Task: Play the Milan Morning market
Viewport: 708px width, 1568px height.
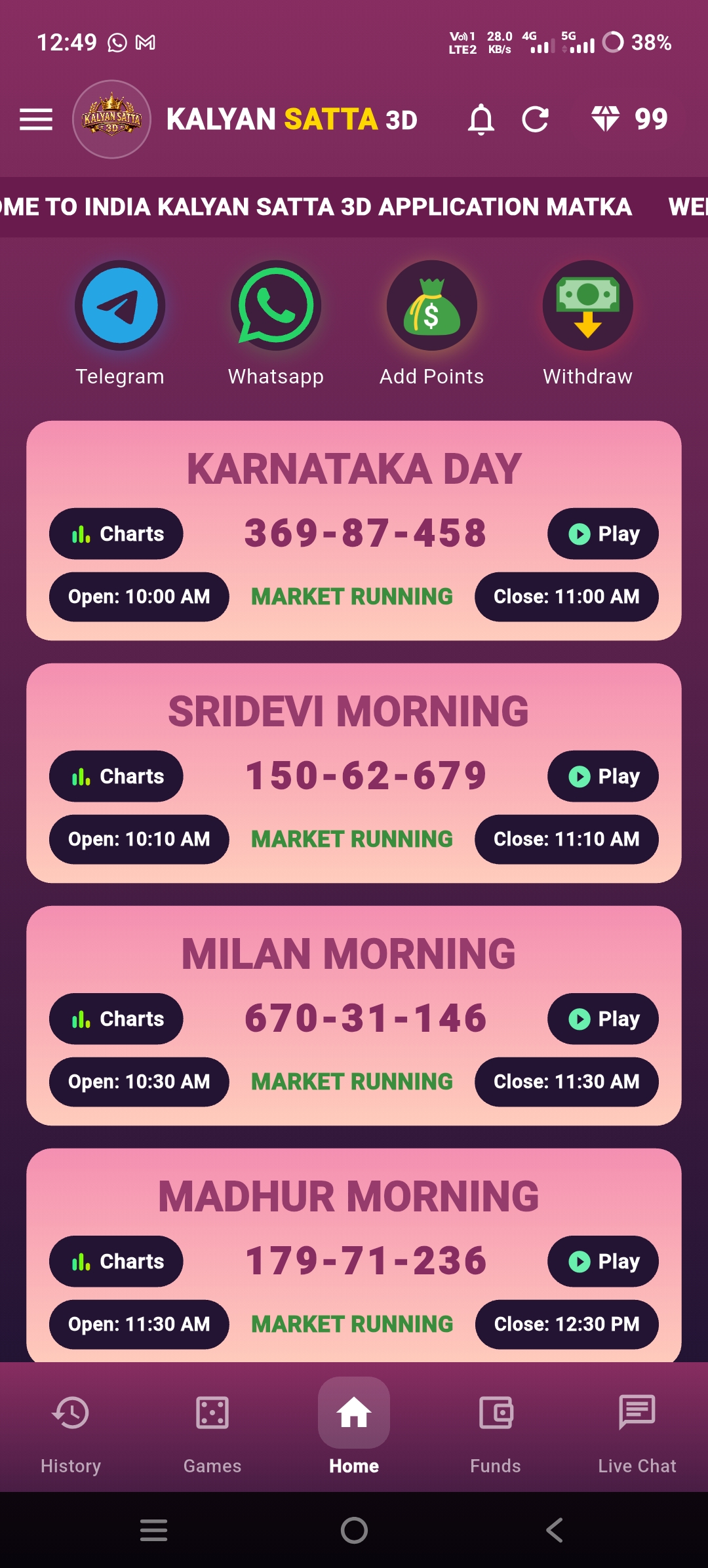Action: 603,1019
